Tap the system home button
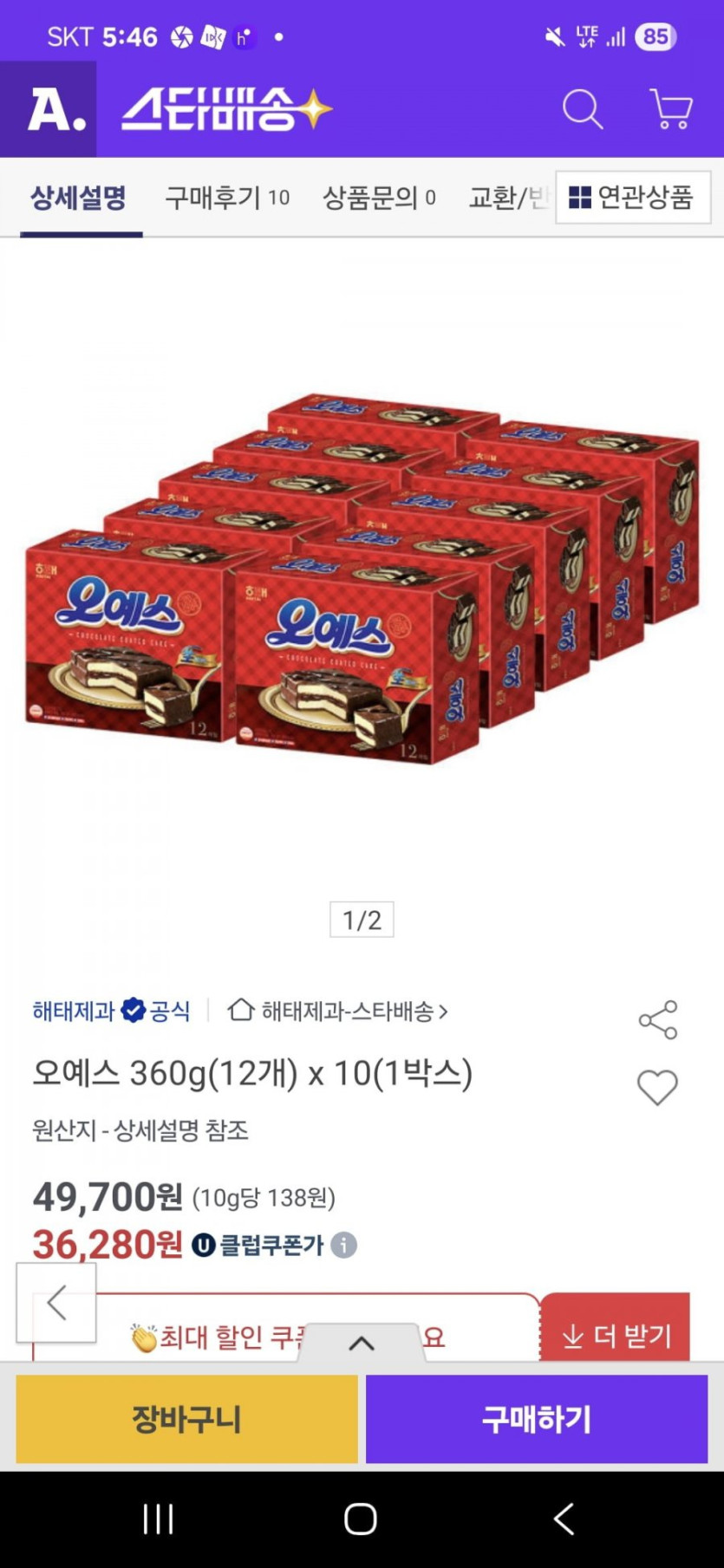 (361, 1519)
